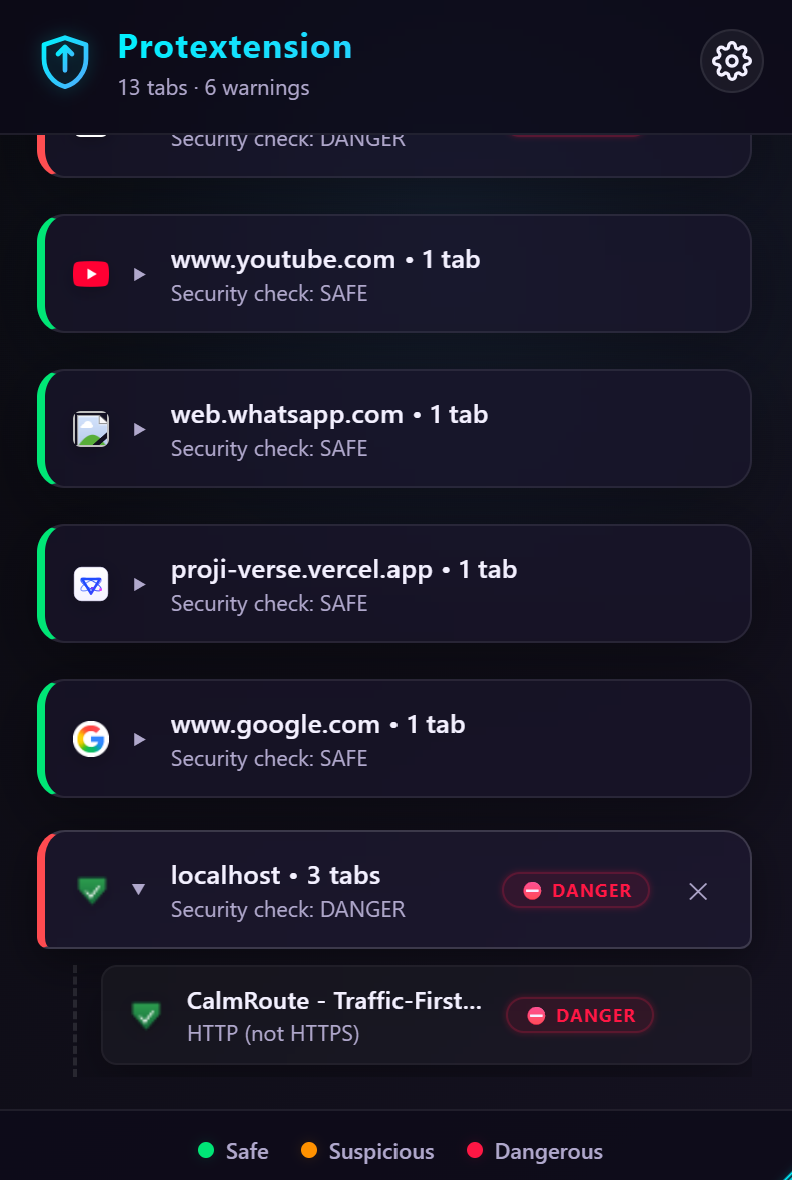
Task: Open the CalmRoute - Traffic-First tab
Action: (x=426, y=1015)
